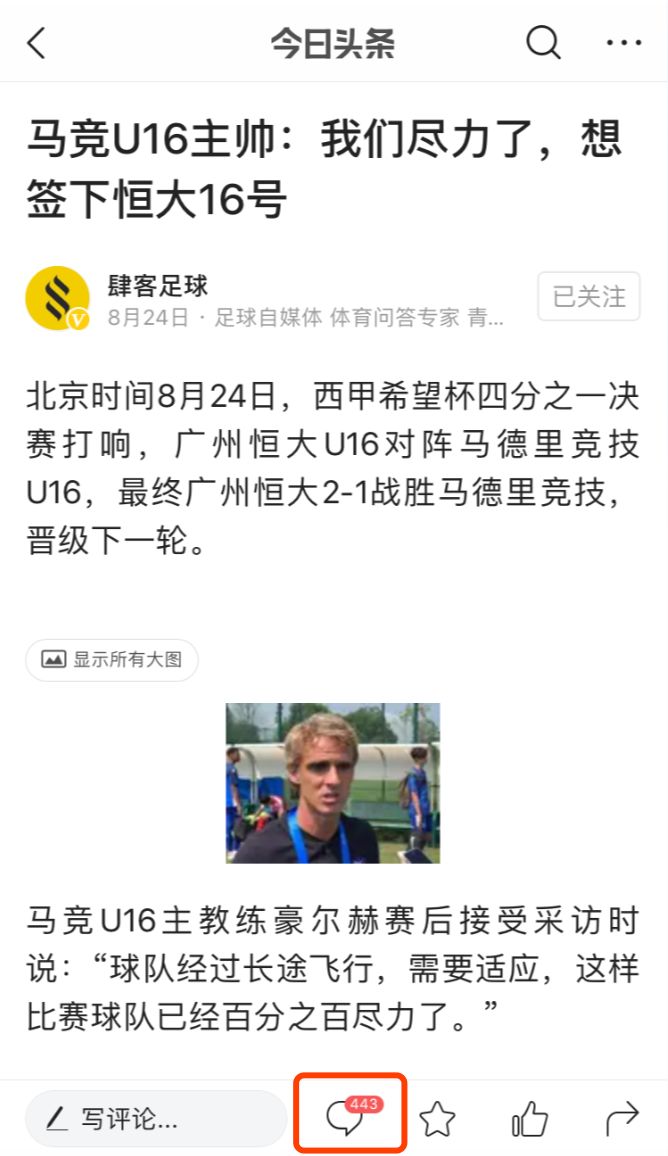Open the coach interview photo

point(333,783)
